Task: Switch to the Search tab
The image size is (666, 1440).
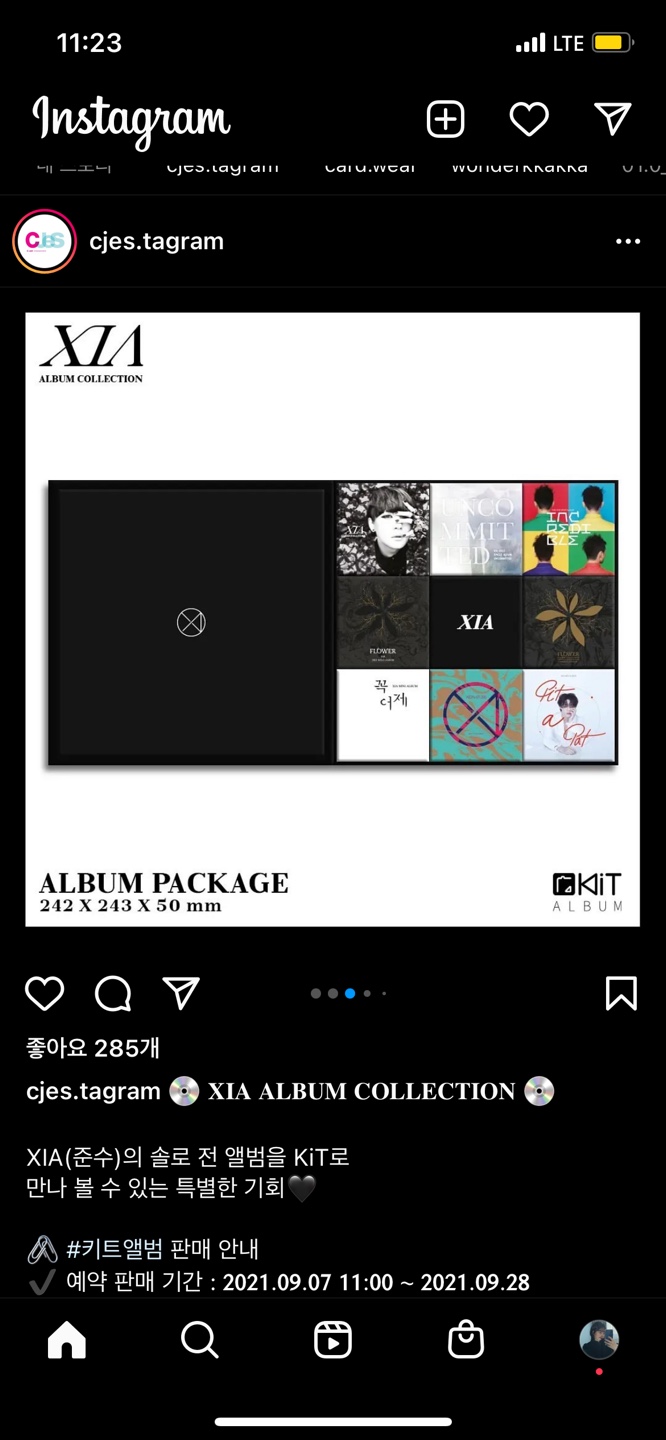Action: pos(200,1340)
